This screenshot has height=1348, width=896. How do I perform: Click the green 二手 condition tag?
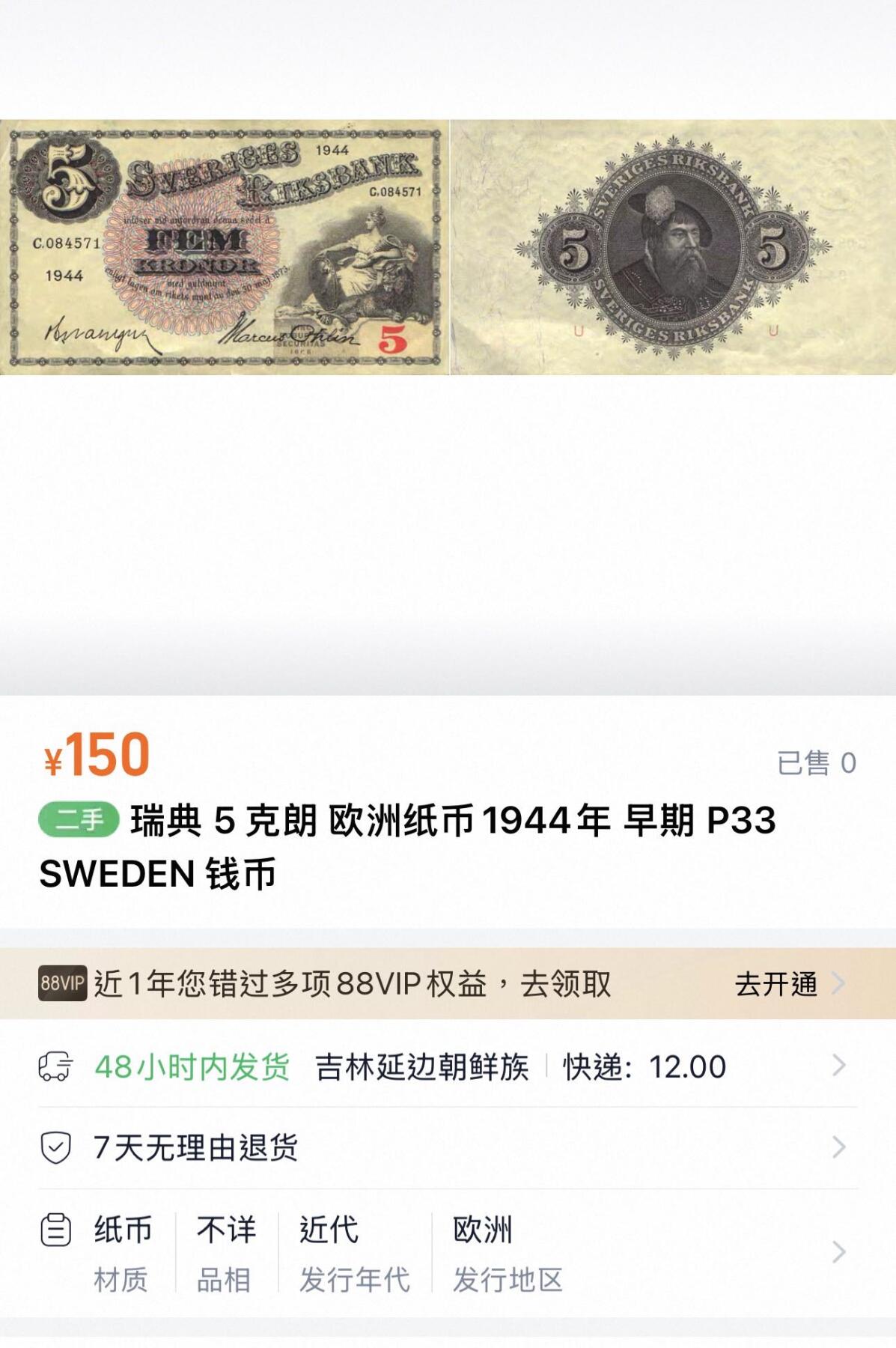pyautogui.click(x=79, y=821)
